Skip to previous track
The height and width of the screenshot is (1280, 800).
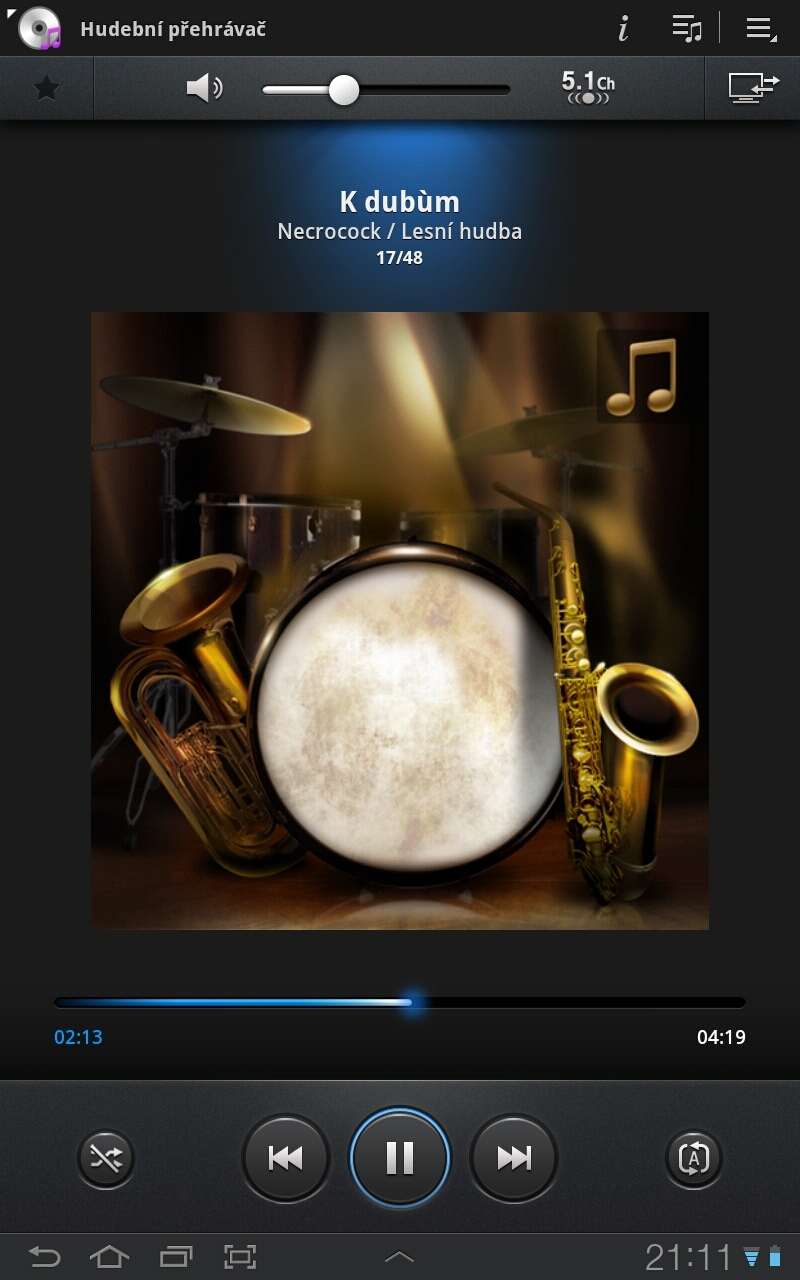pyautogui.click(x=286, y=1158)
